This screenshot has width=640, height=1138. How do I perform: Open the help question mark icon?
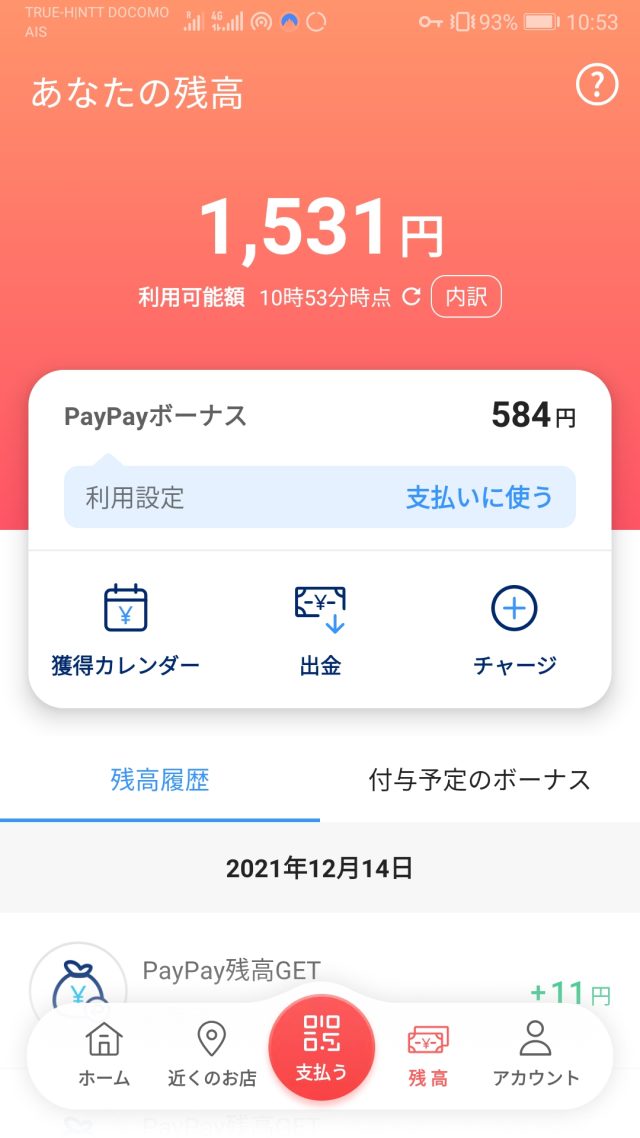coord(597,87)
